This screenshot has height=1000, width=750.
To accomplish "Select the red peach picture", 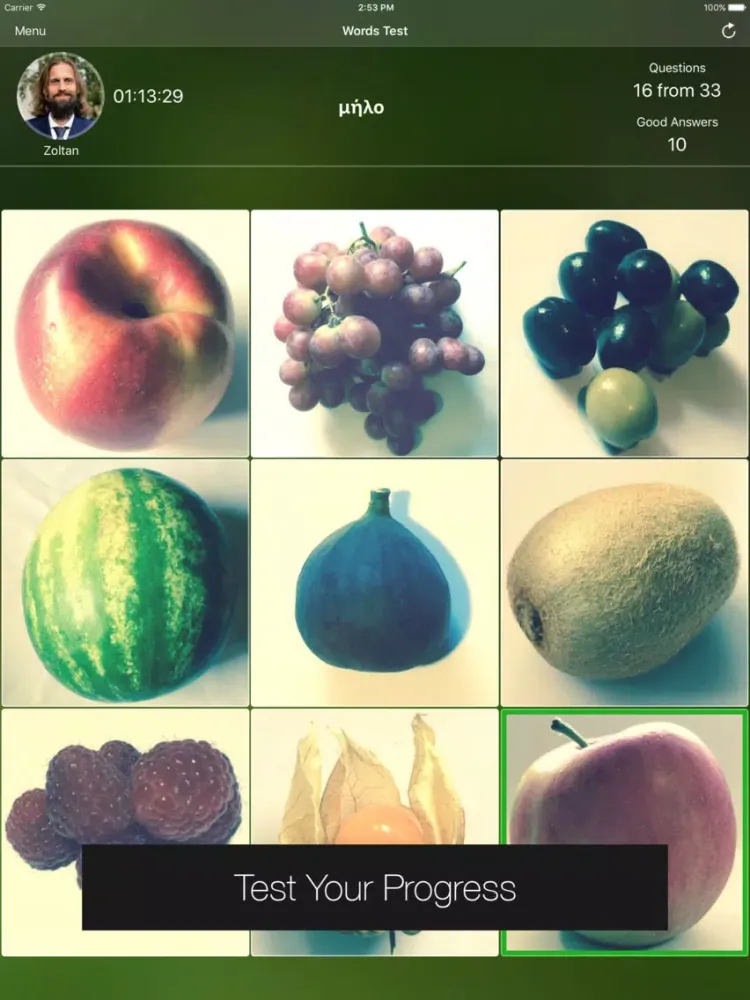I will [125, 333].
